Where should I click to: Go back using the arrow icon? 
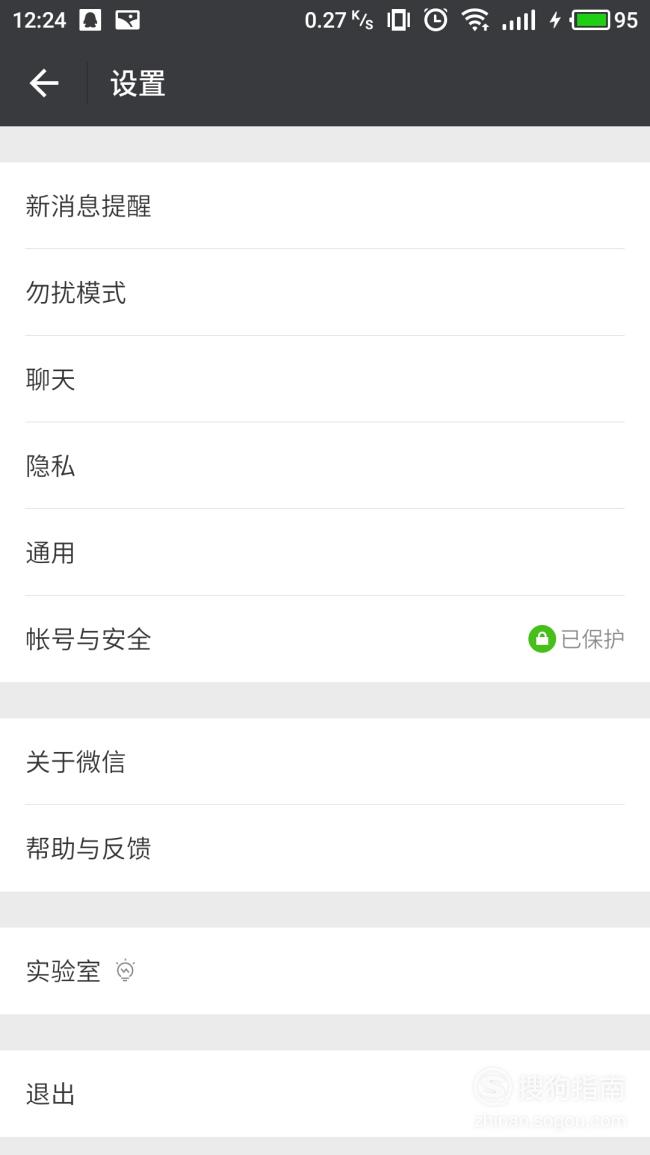[43, 83]
